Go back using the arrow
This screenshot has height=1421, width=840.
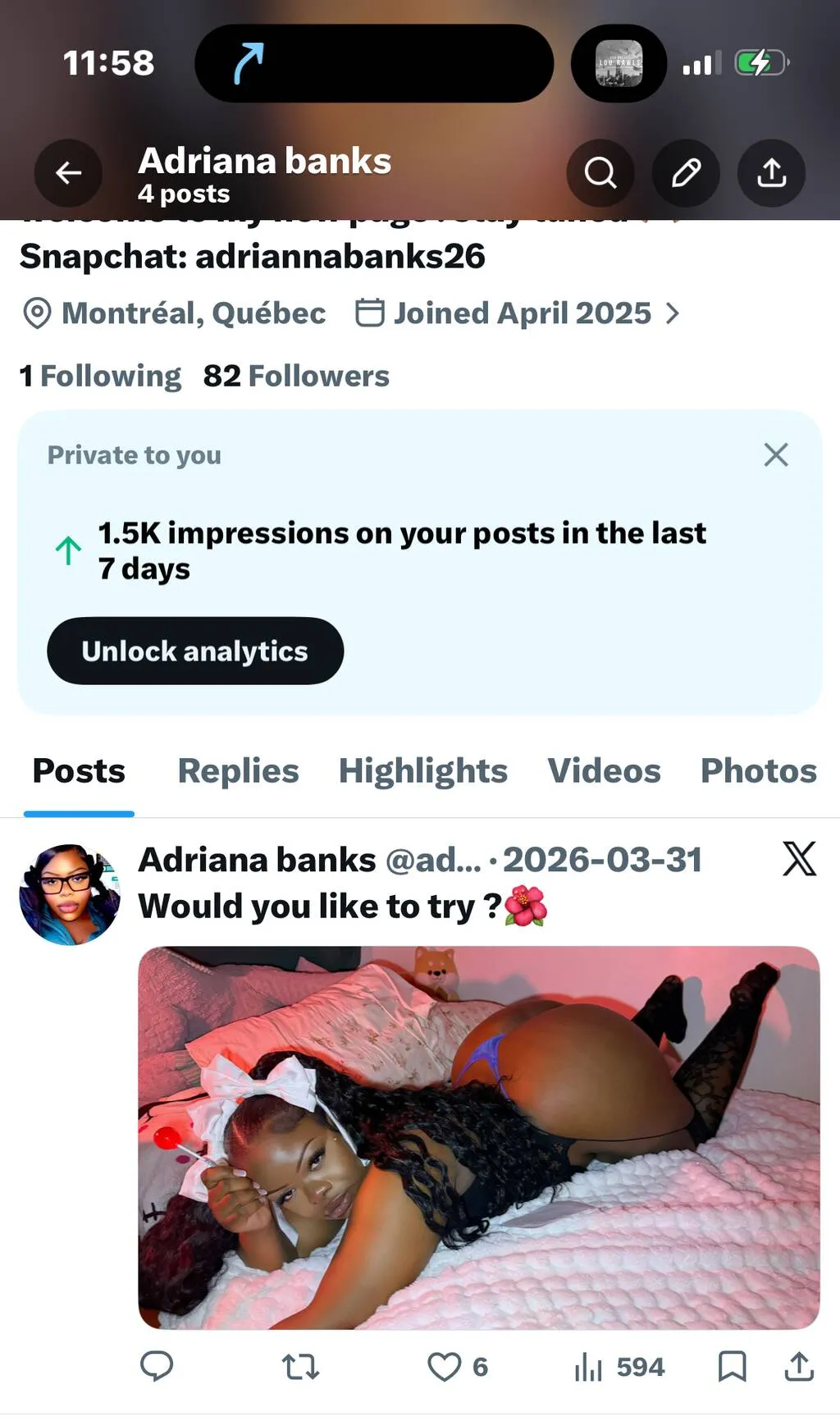click(x=68, y=173)
